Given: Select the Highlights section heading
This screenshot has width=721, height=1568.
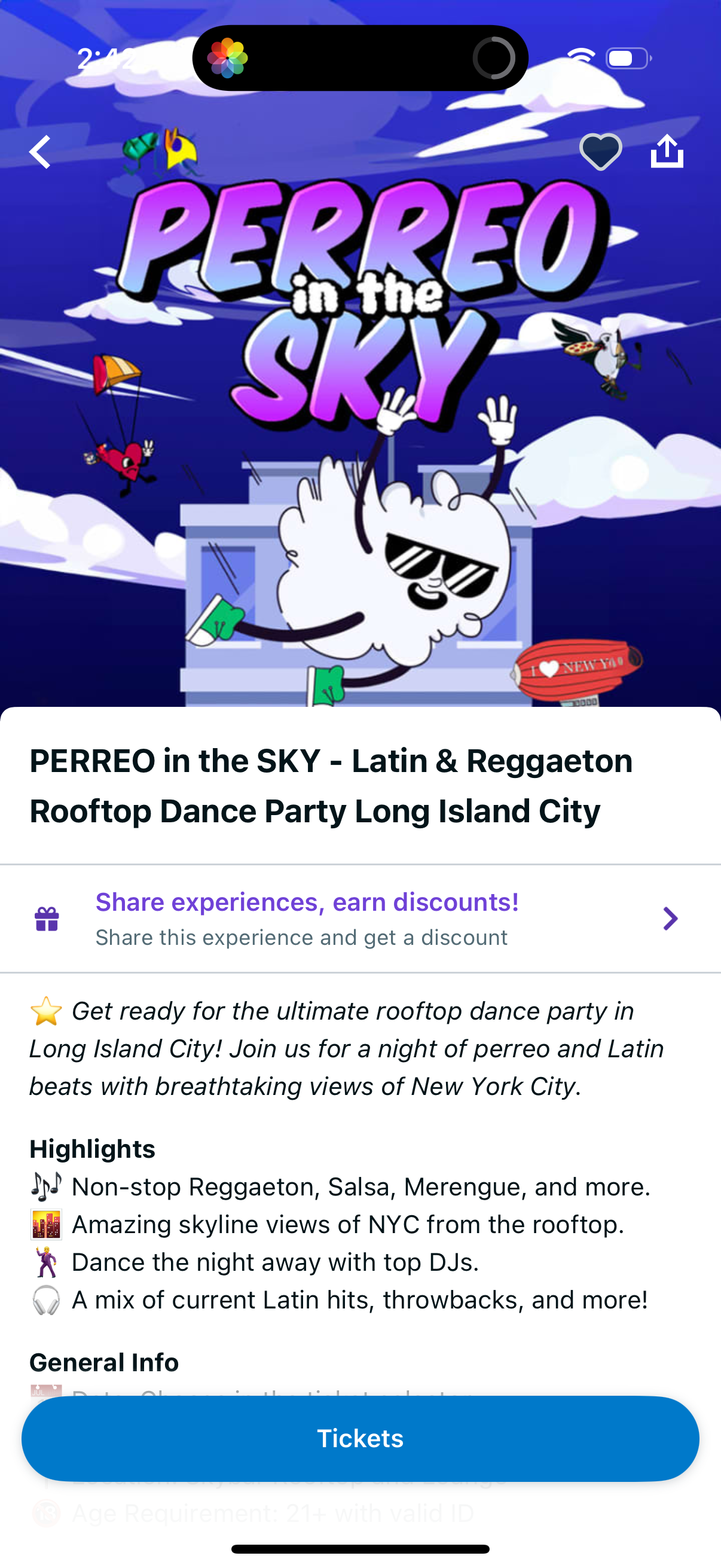Looking at the screenshot, I should click(92, 1149).
